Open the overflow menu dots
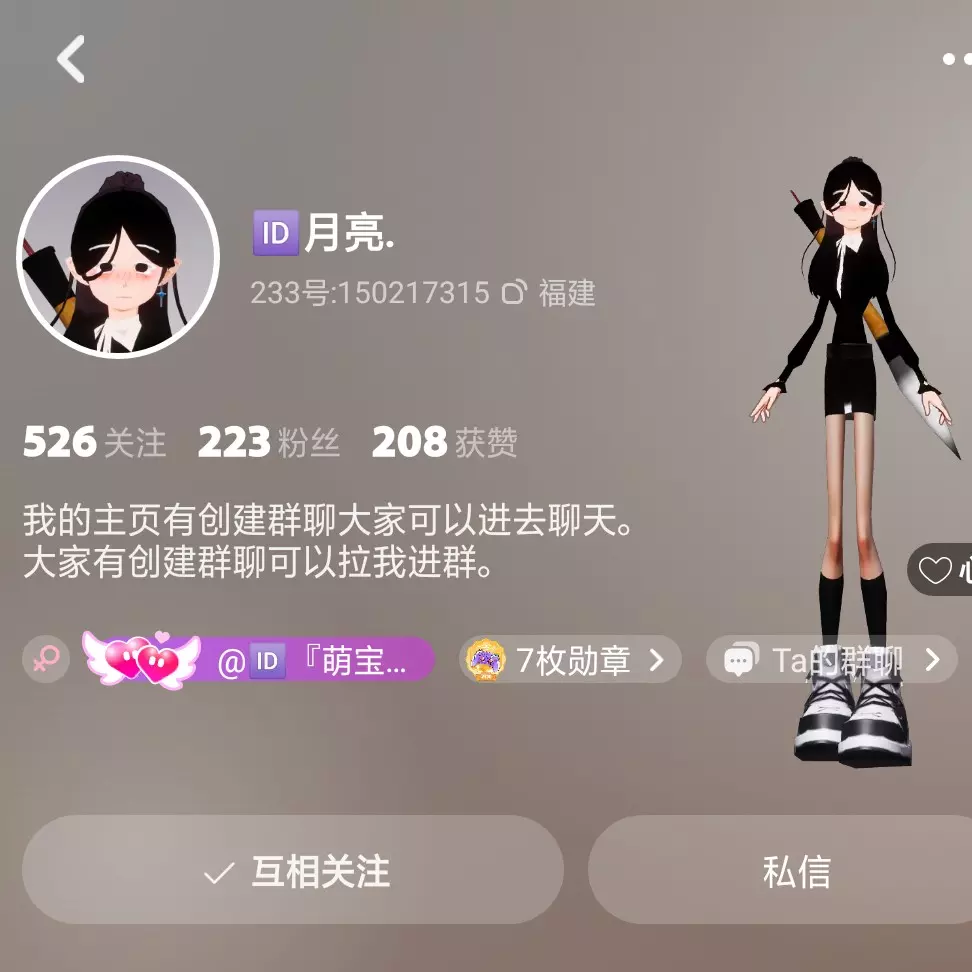Screen dimensions: 972x972 (954, 60)
